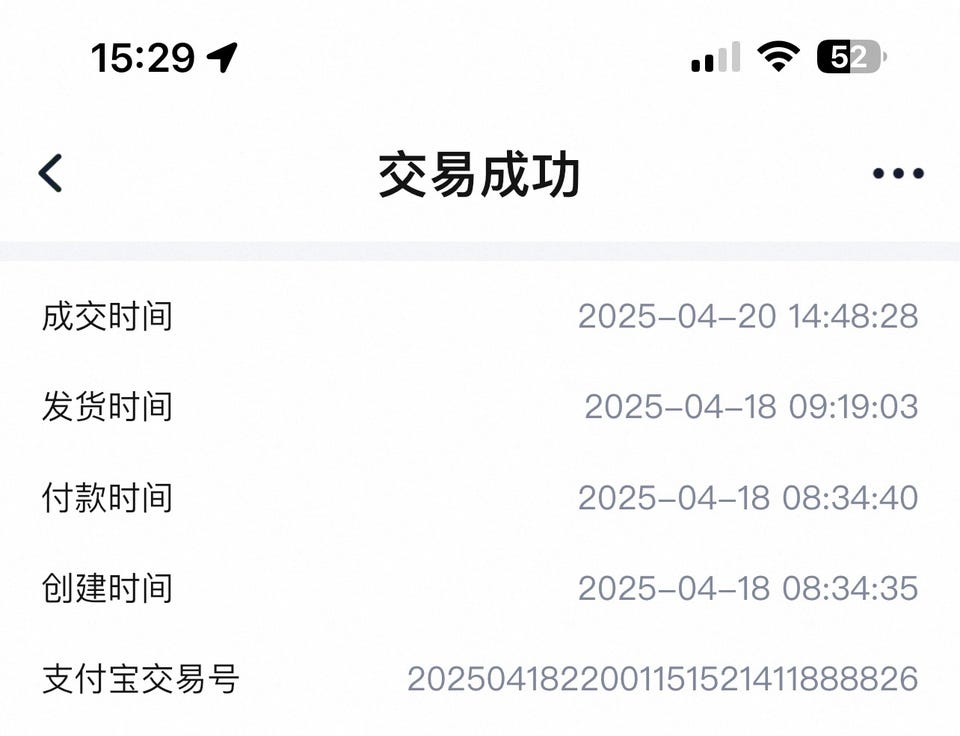The image size is (960, 736).
Task: Go back from the 交易成功 page
Action: click(x=50, y=174)
